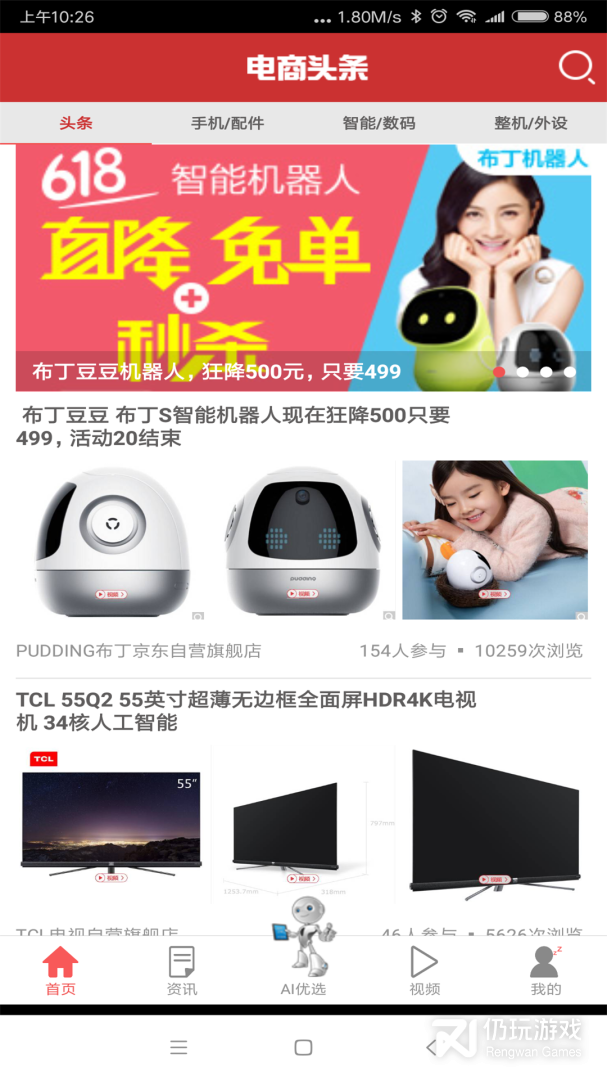
Task: Switch to the 手机/配件 tab
Action: (228, 124)
